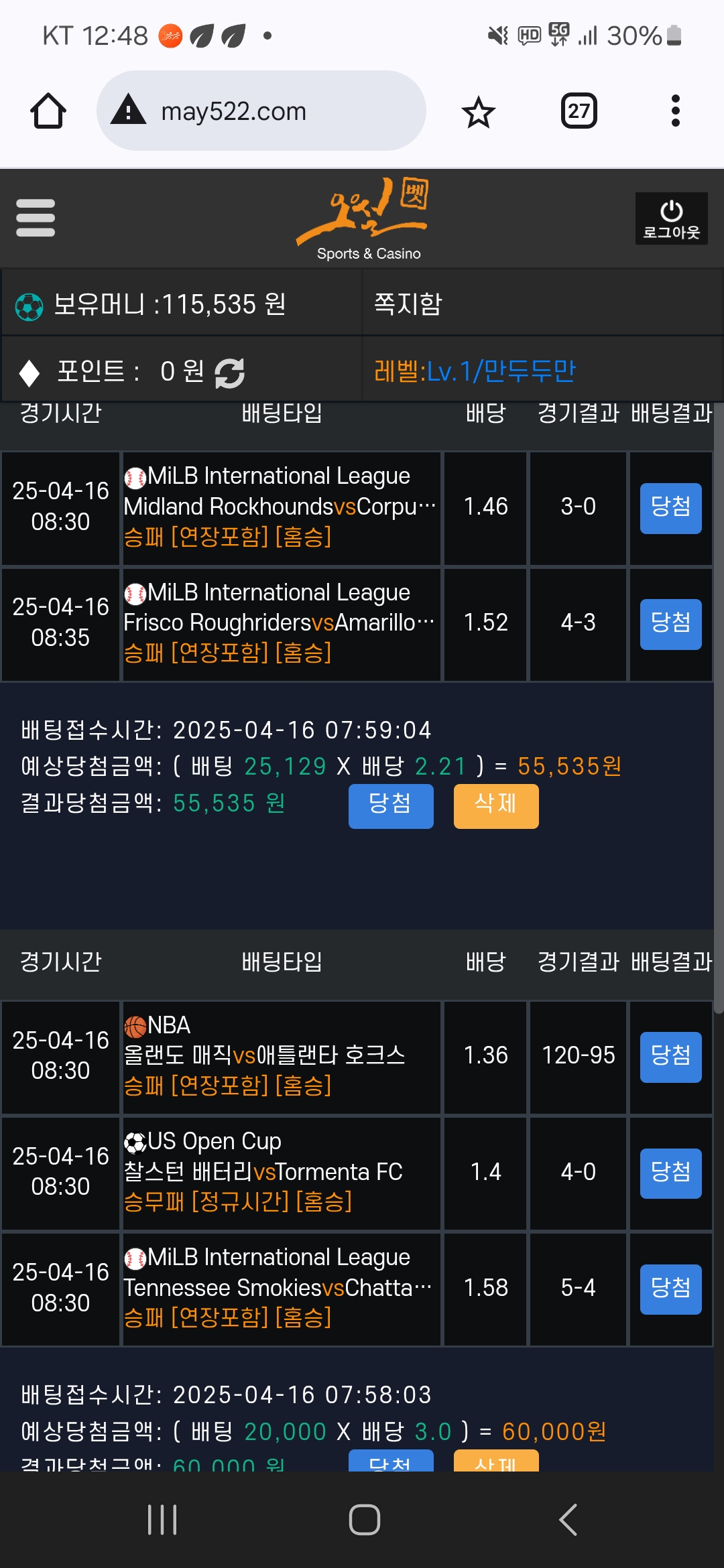Delete the 55,535원 bet slip with 삭제
This screenshot has height=1568, width=724.
click(x=496, y=806)
